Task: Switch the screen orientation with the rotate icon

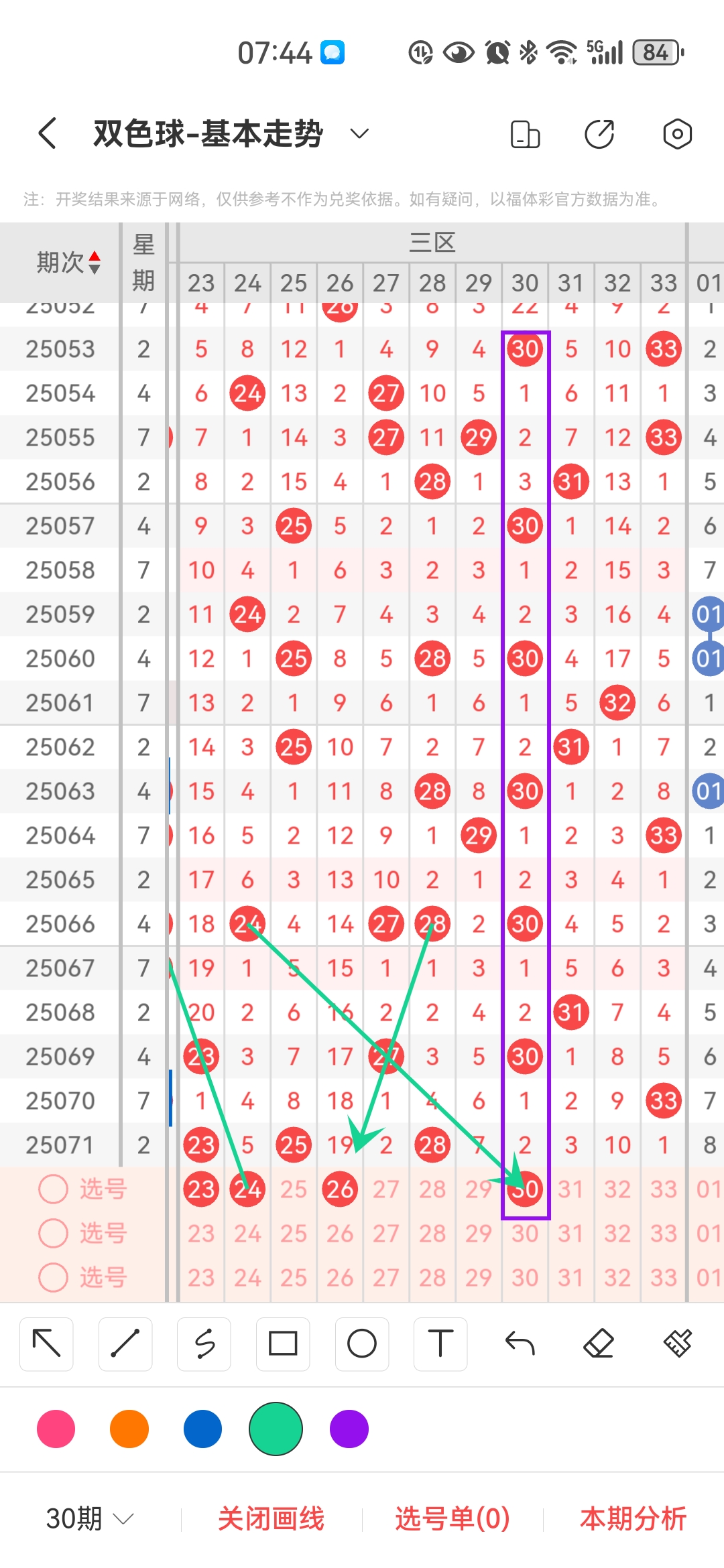Action: pos(525,134)
